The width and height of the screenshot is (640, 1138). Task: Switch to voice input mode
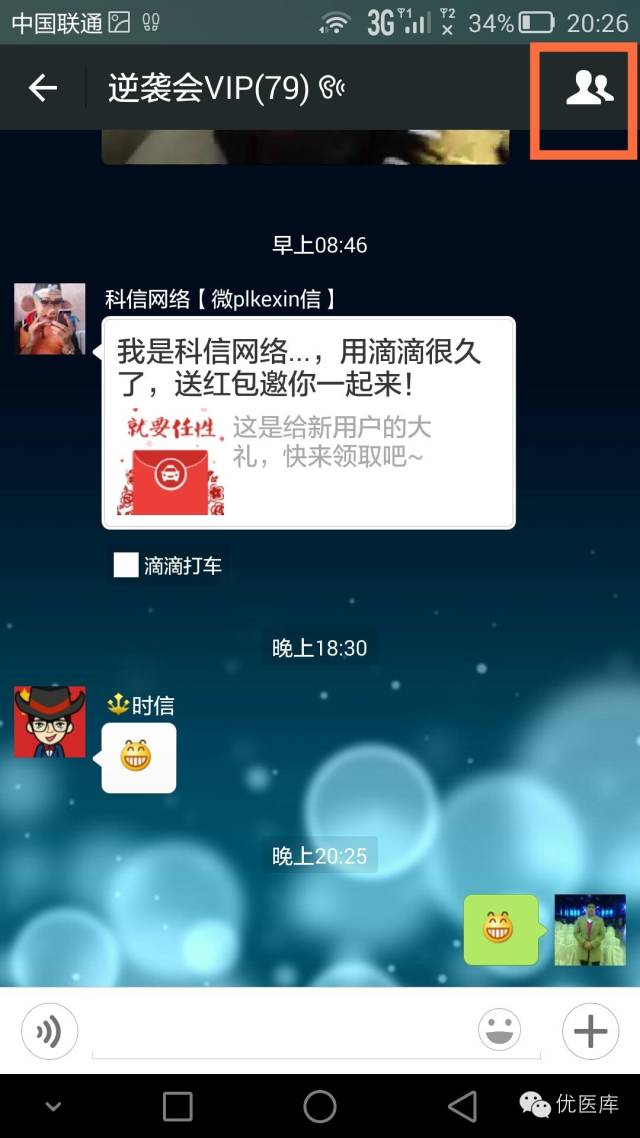point(49,1031)
